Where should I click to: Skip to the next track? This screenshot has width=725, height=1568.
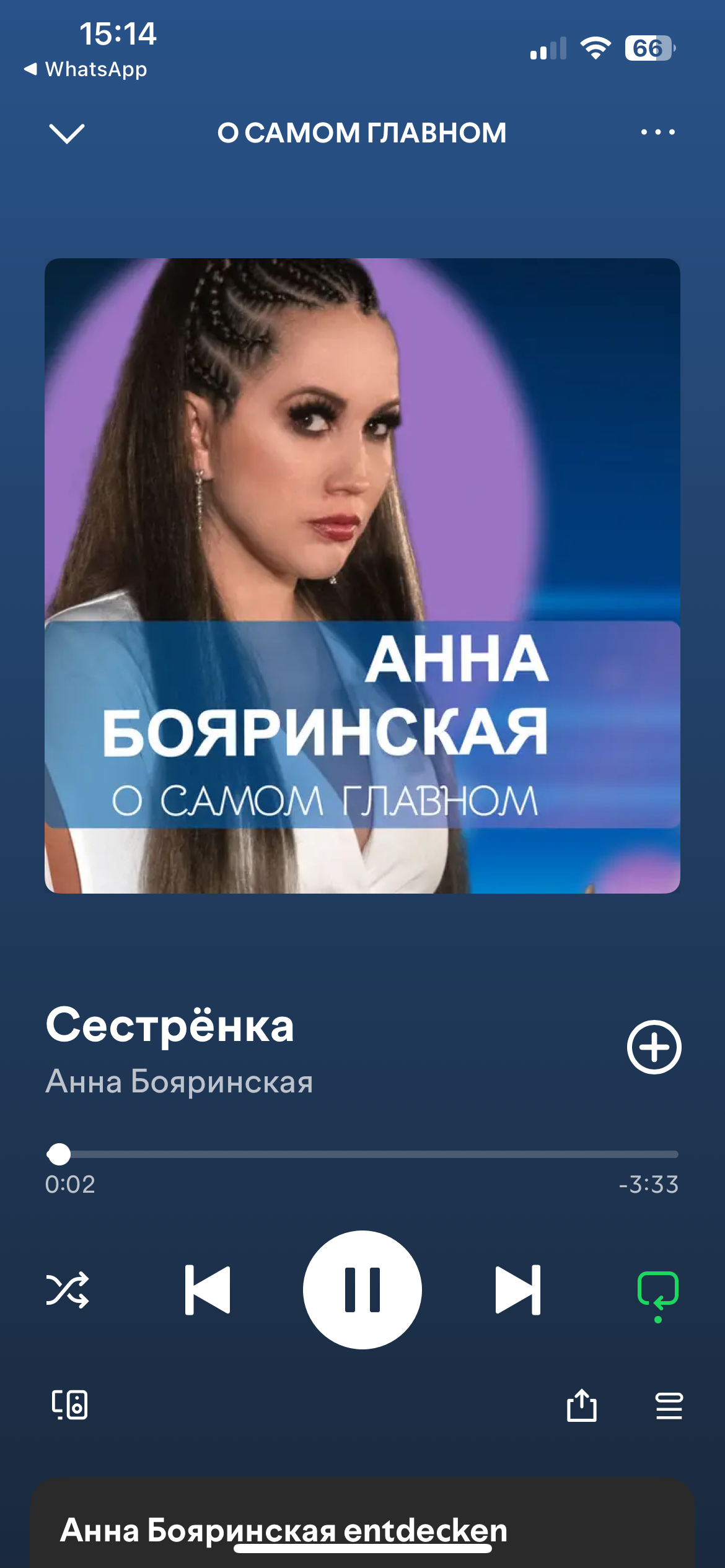pos(518,1290)
